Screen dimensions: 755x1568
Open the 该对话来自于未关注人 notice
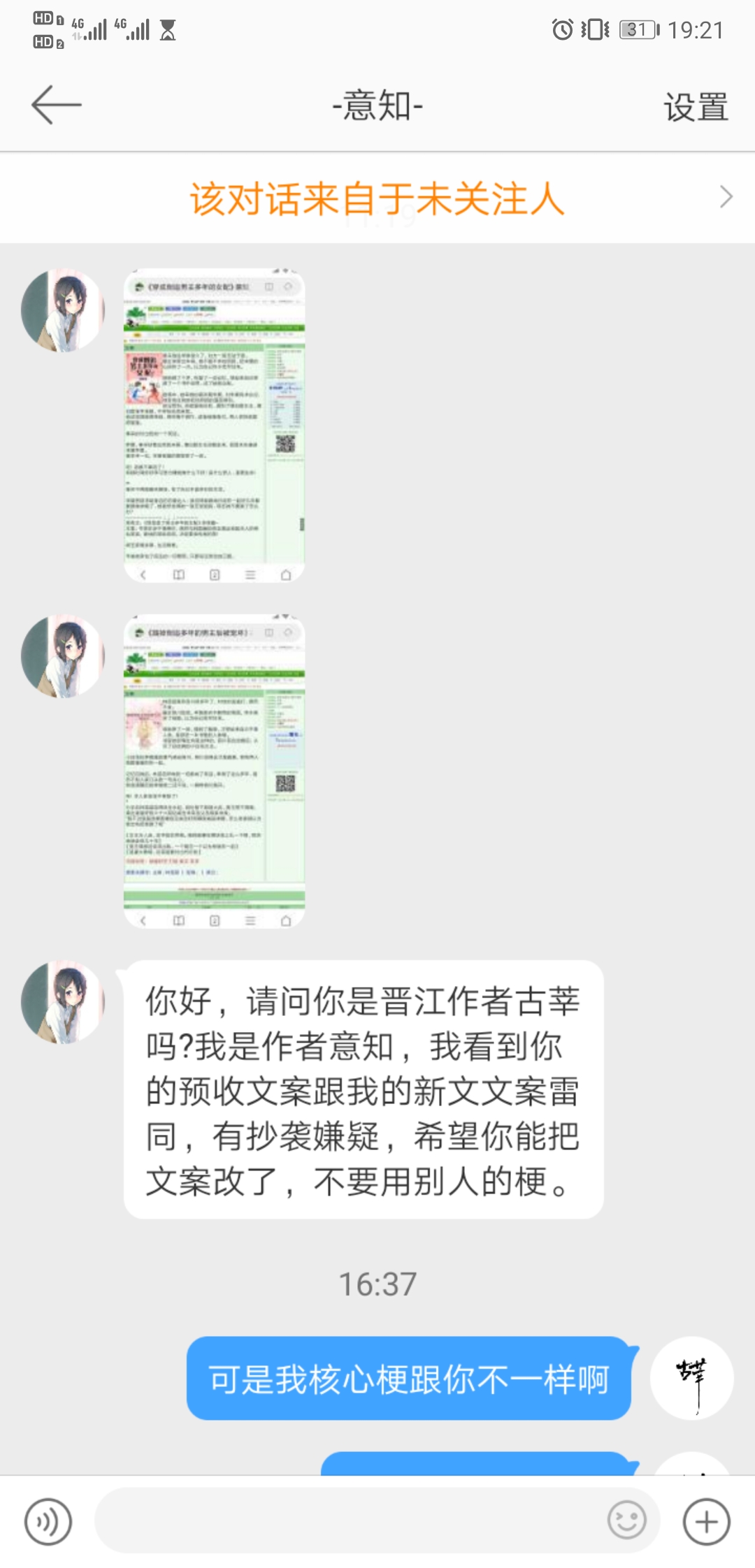tap(377, 198)
